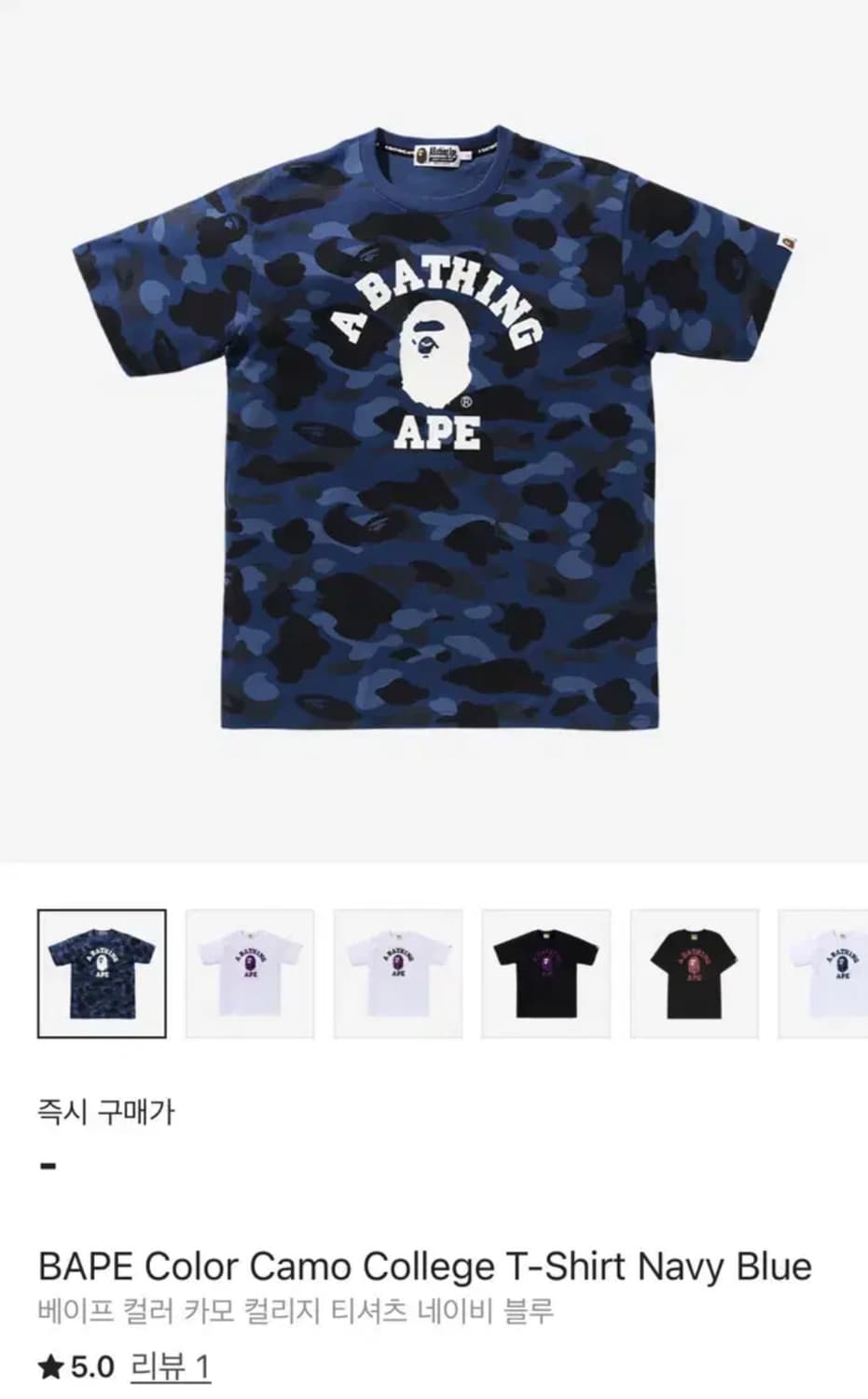The height and width of the screenshot is (1399, 868).
Task: Click the main navy camo product image
Action: [434, 438]
